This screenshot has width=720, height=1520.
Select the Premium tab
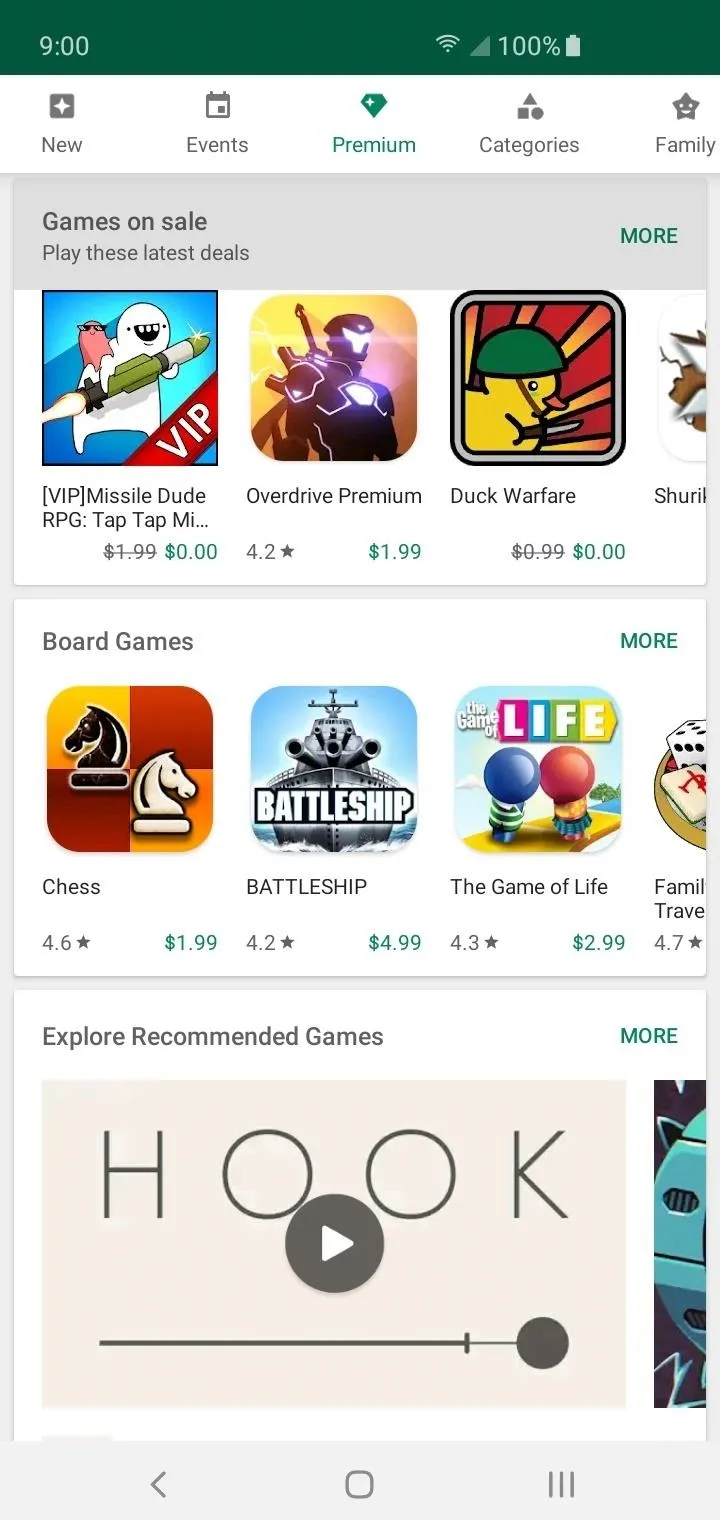pos(373,124)
